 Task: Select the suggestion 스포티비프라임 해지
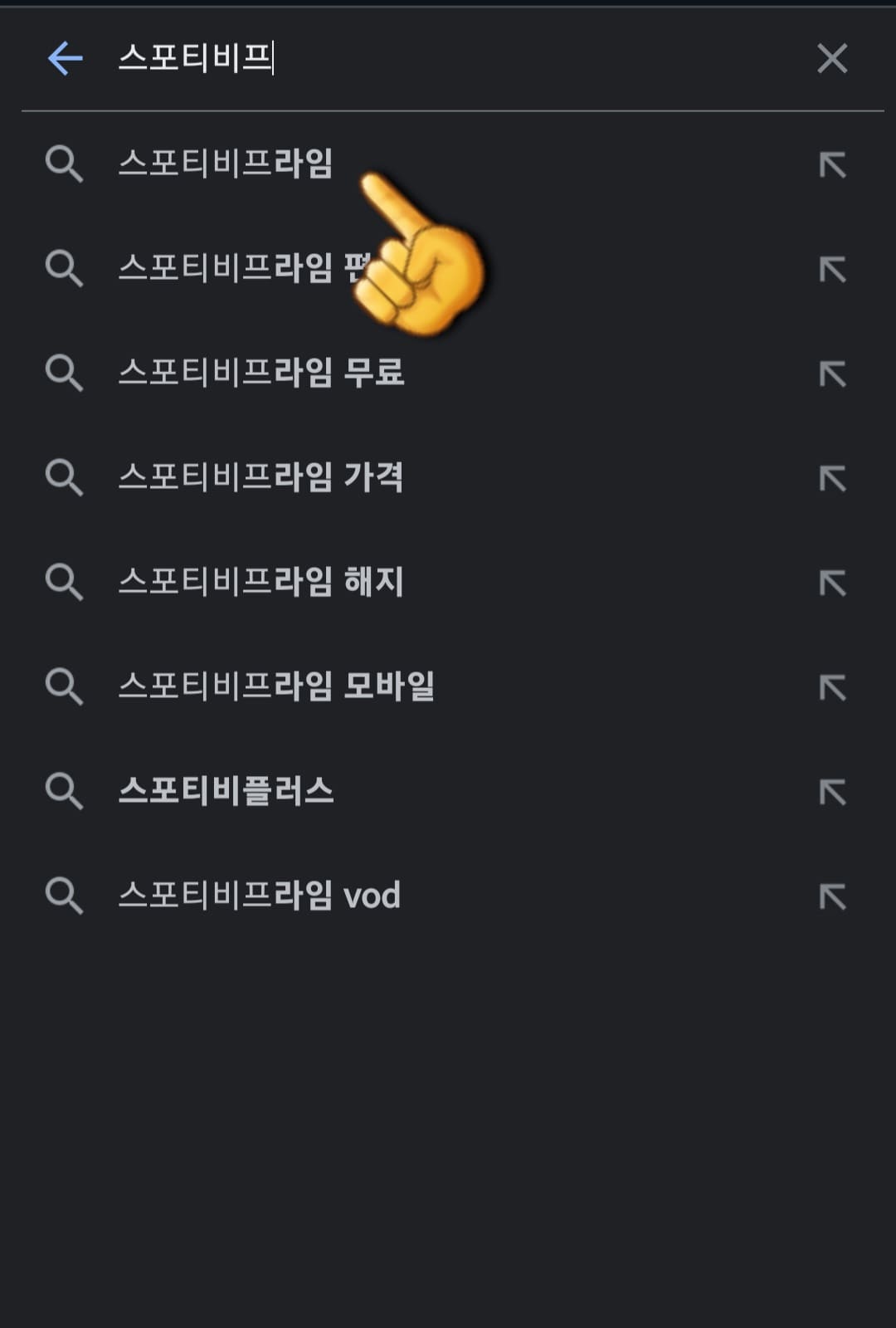click(261, 582)
